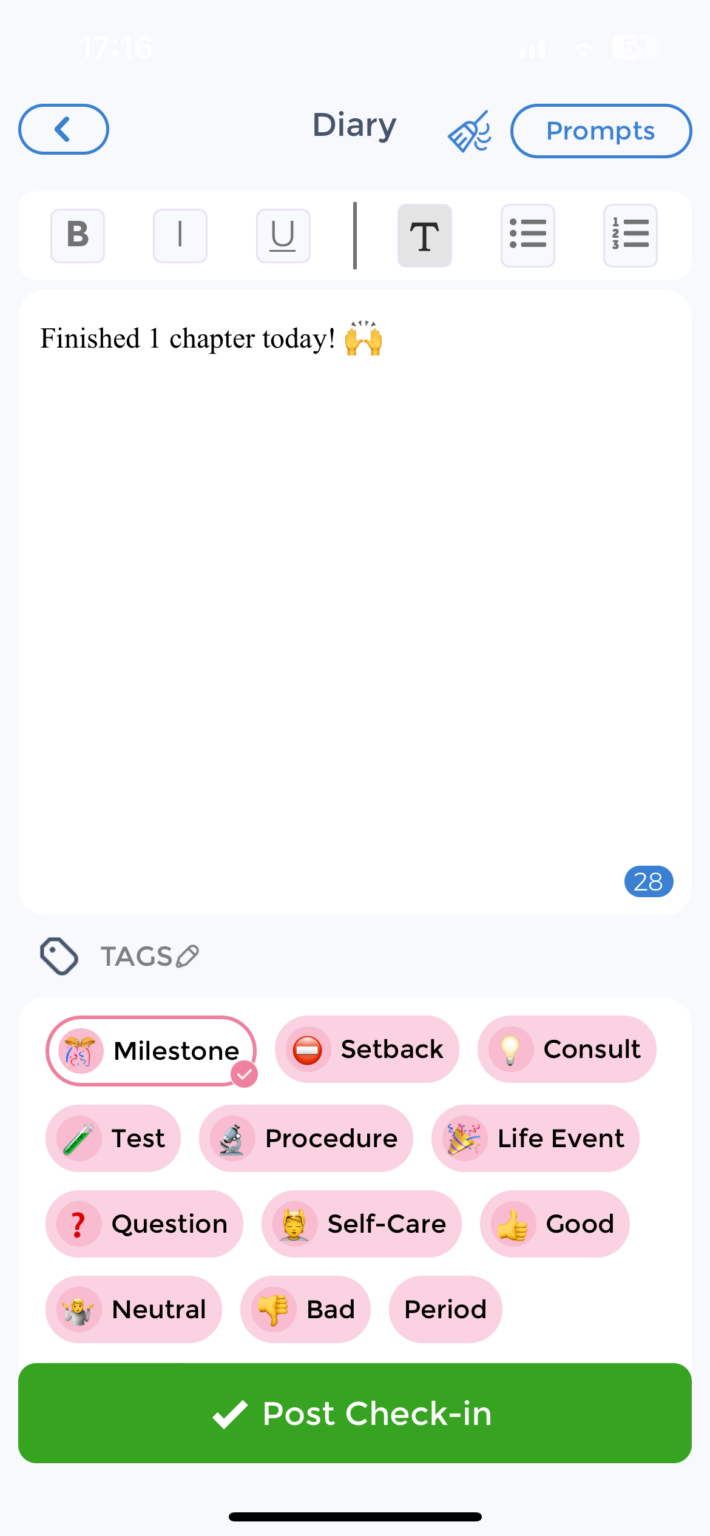This screenshot has width=710, height=1536.
Task: Mark the entry as Good
Action: click(x=555, y=1224)
